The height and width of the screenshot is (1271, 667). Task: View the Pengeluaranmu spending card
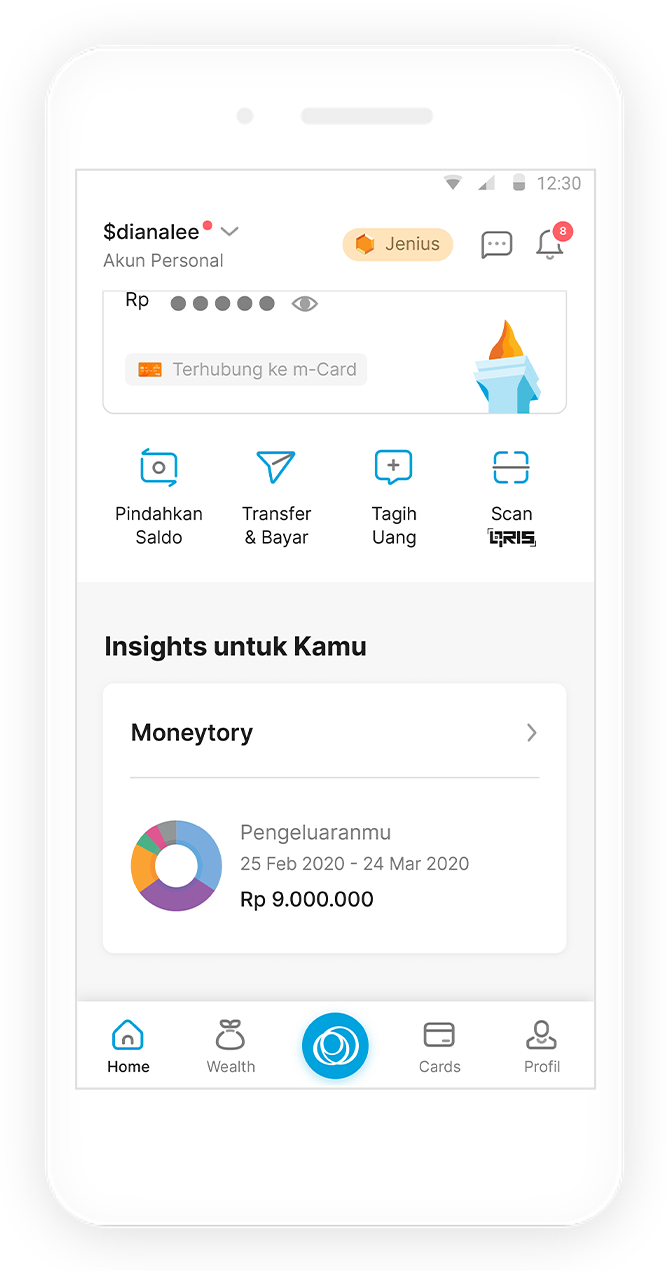[x=334, y=866]
